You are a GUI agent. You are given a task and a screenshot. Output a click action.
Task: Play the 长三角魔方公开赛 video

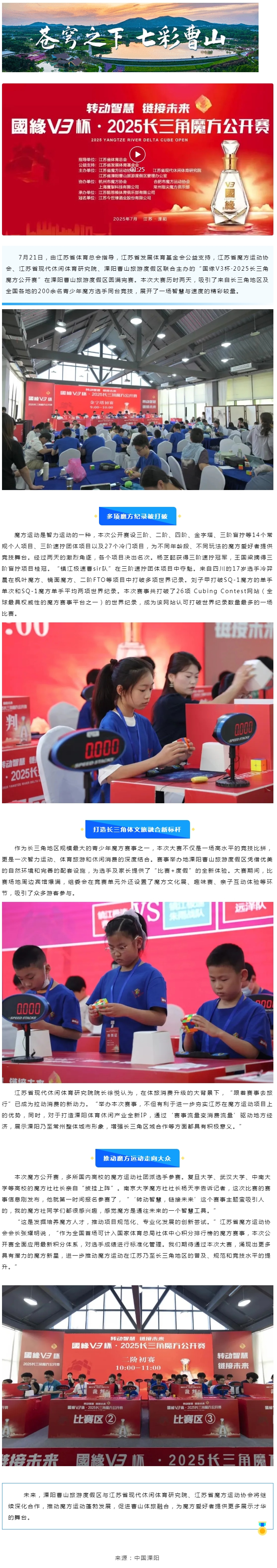[137, 155]
